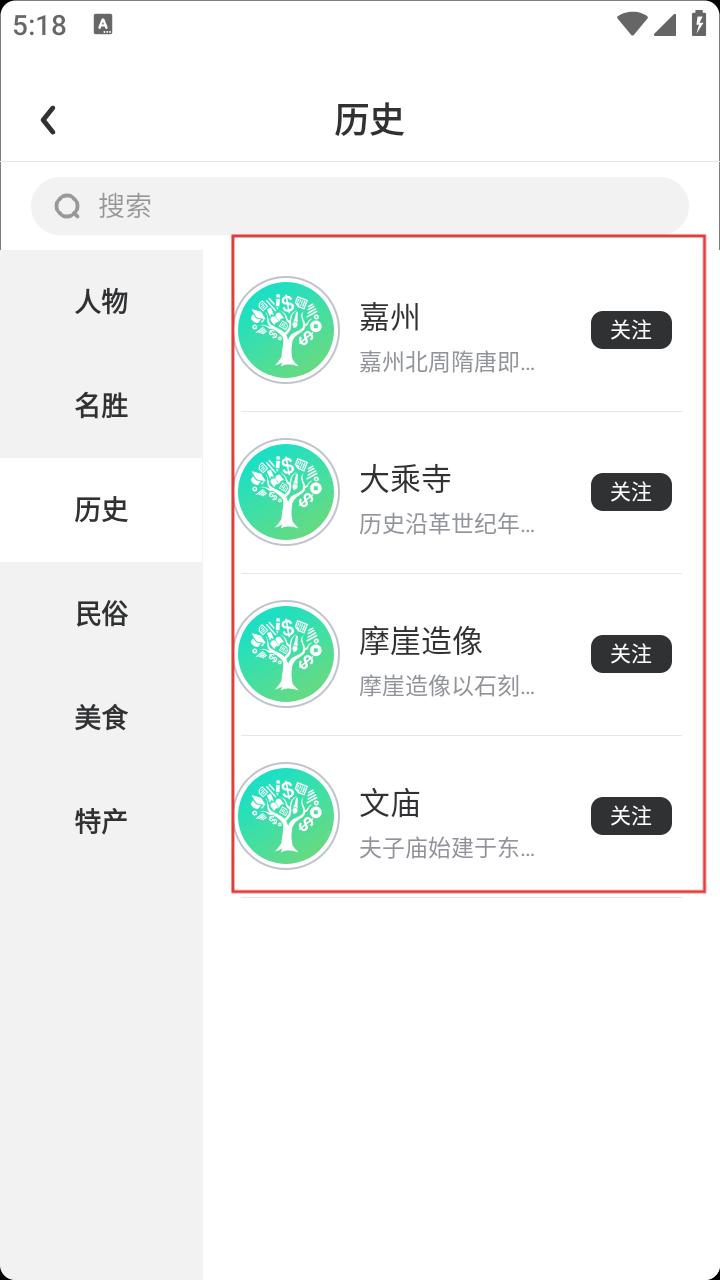Switch to the 人物 category

pos(101,301)
